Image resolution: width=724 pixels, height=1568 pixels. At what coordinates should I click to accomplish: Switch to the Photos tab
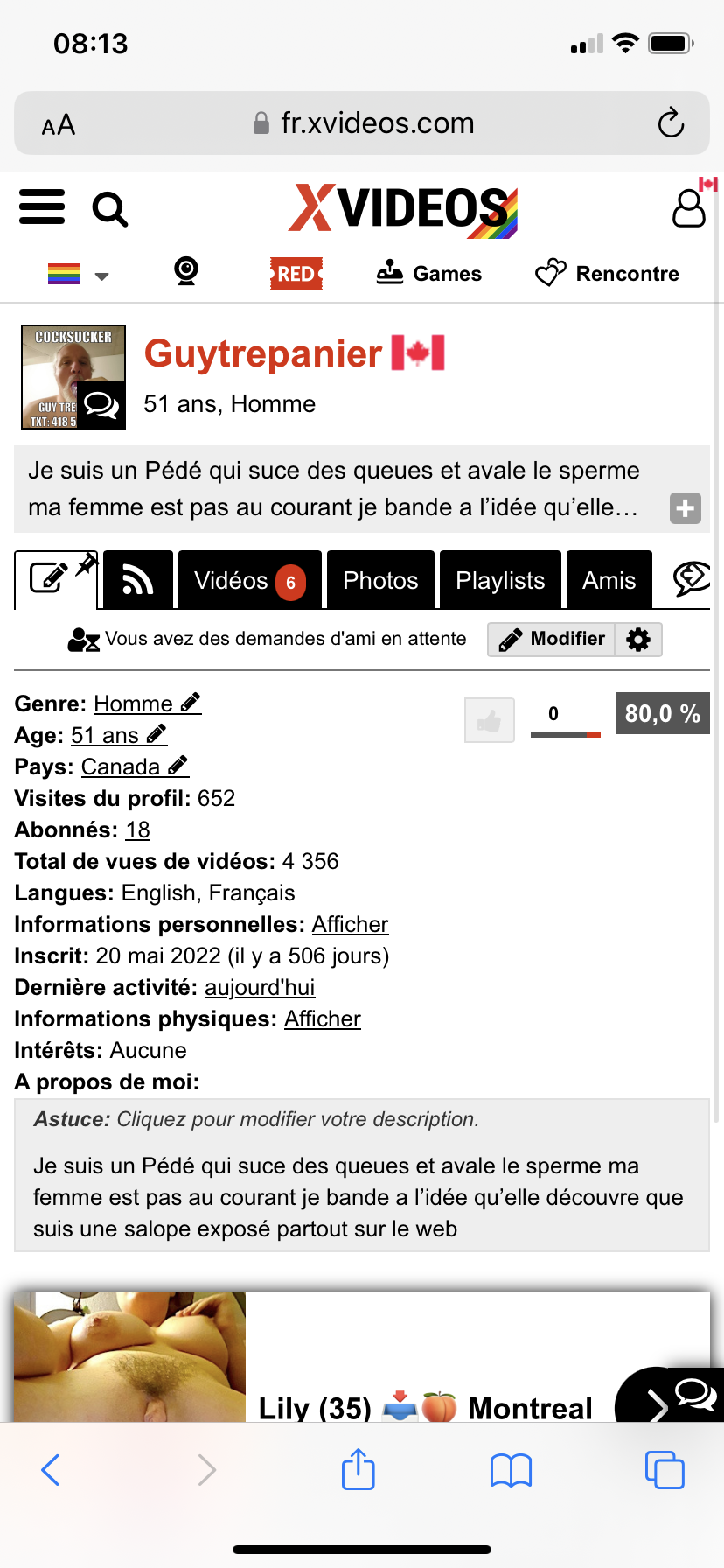pos(380,580)
